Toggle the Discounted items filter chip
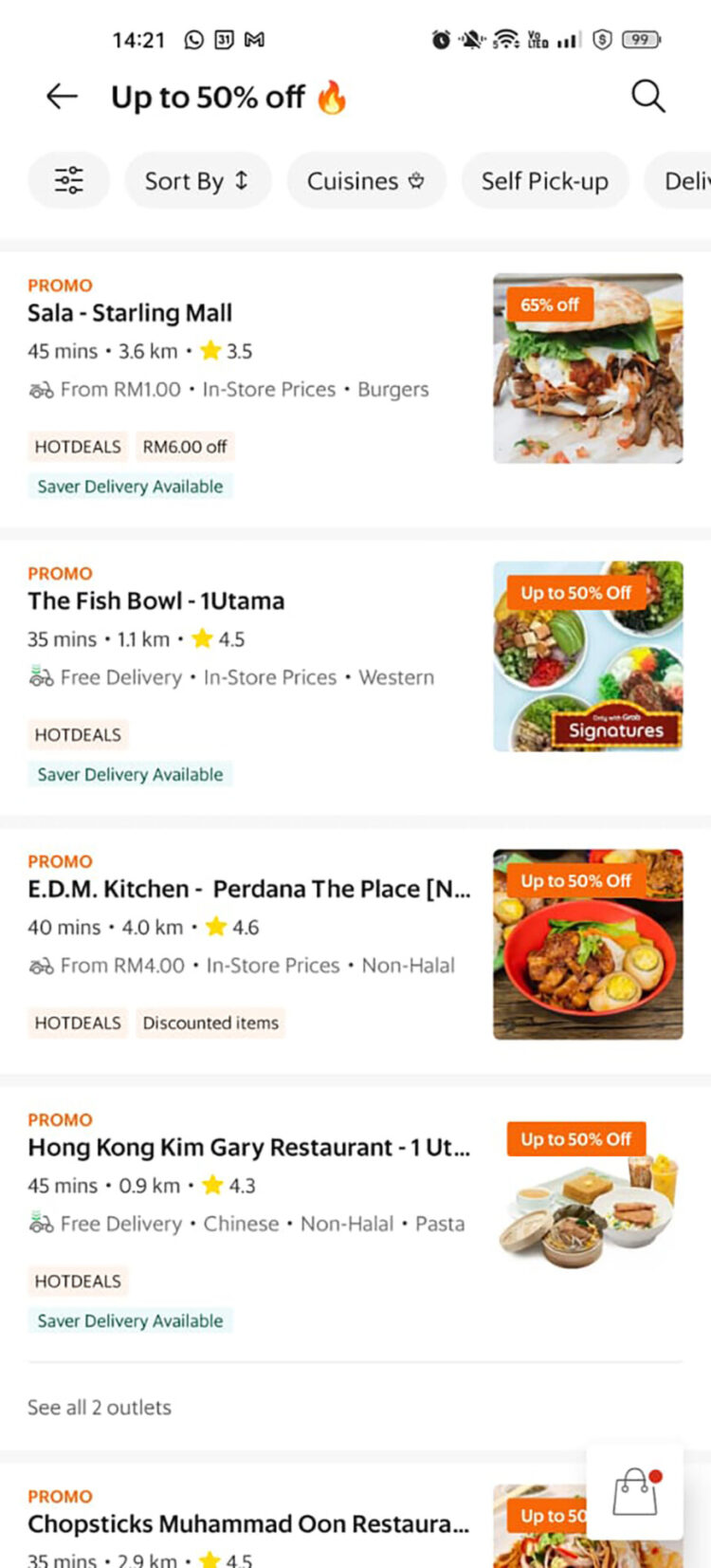711x1568 pixels. [x=210, y=1023]
